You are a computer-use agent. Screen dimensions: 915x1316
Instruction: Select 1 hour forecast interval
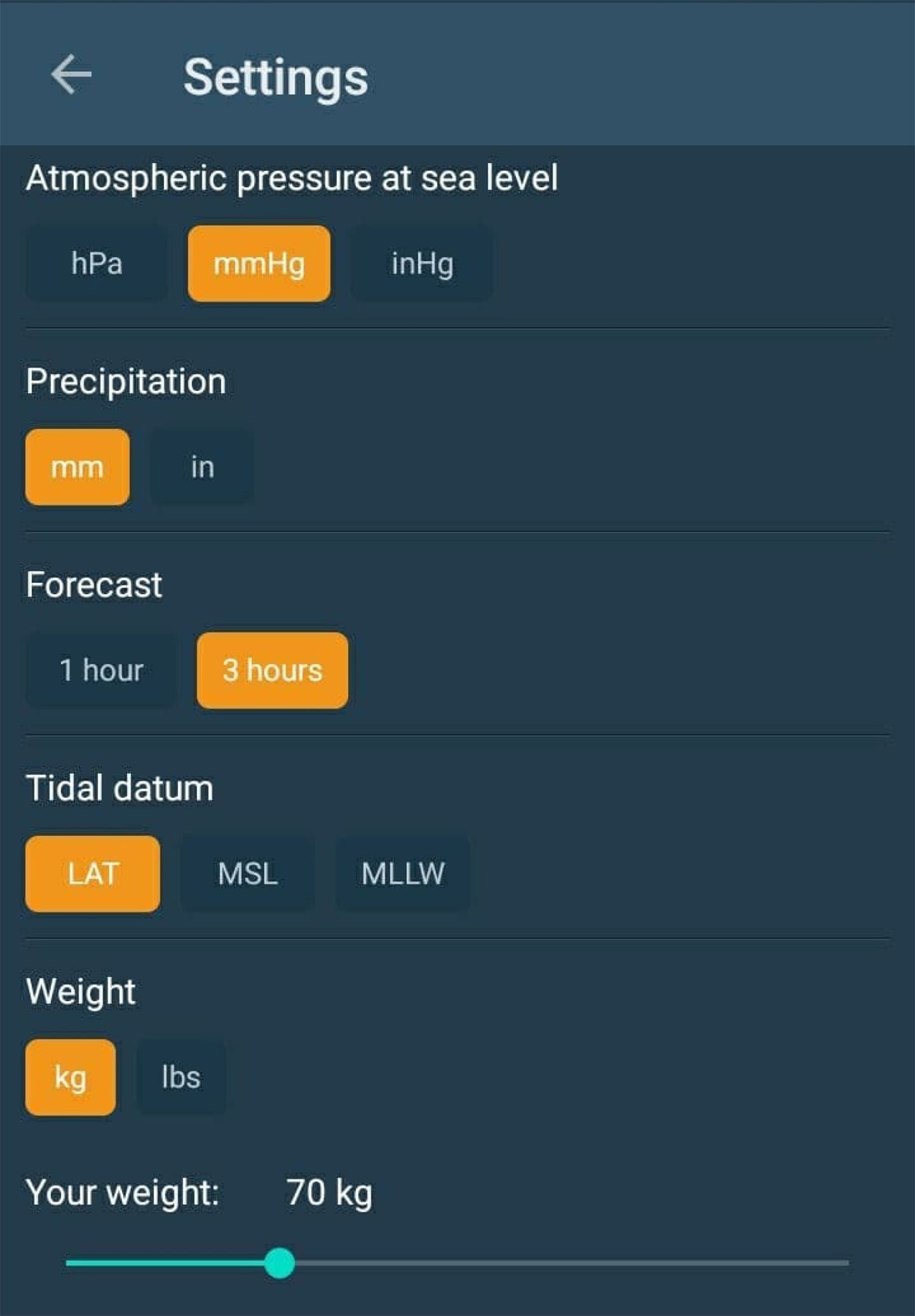pyautogui.click(x=101, y=670)
